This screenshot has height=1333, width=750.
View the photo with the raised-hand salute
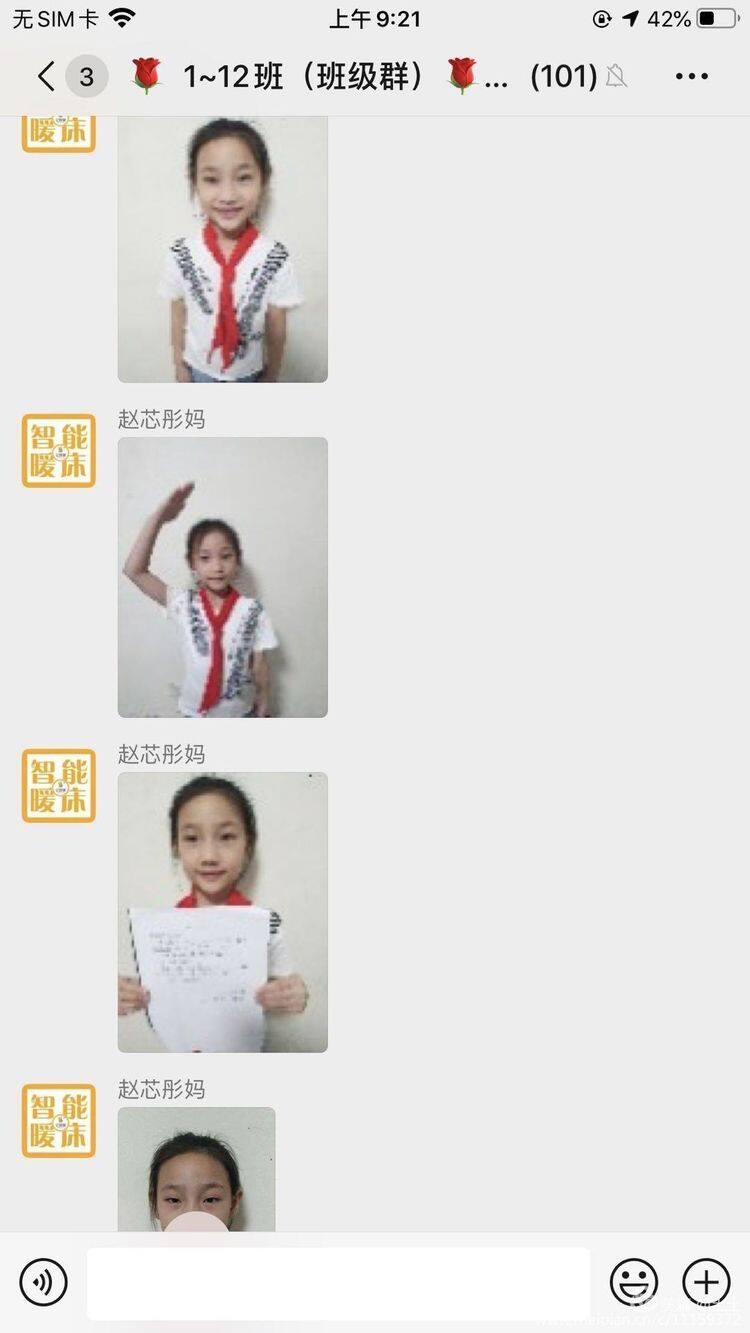tap(222, 577)
